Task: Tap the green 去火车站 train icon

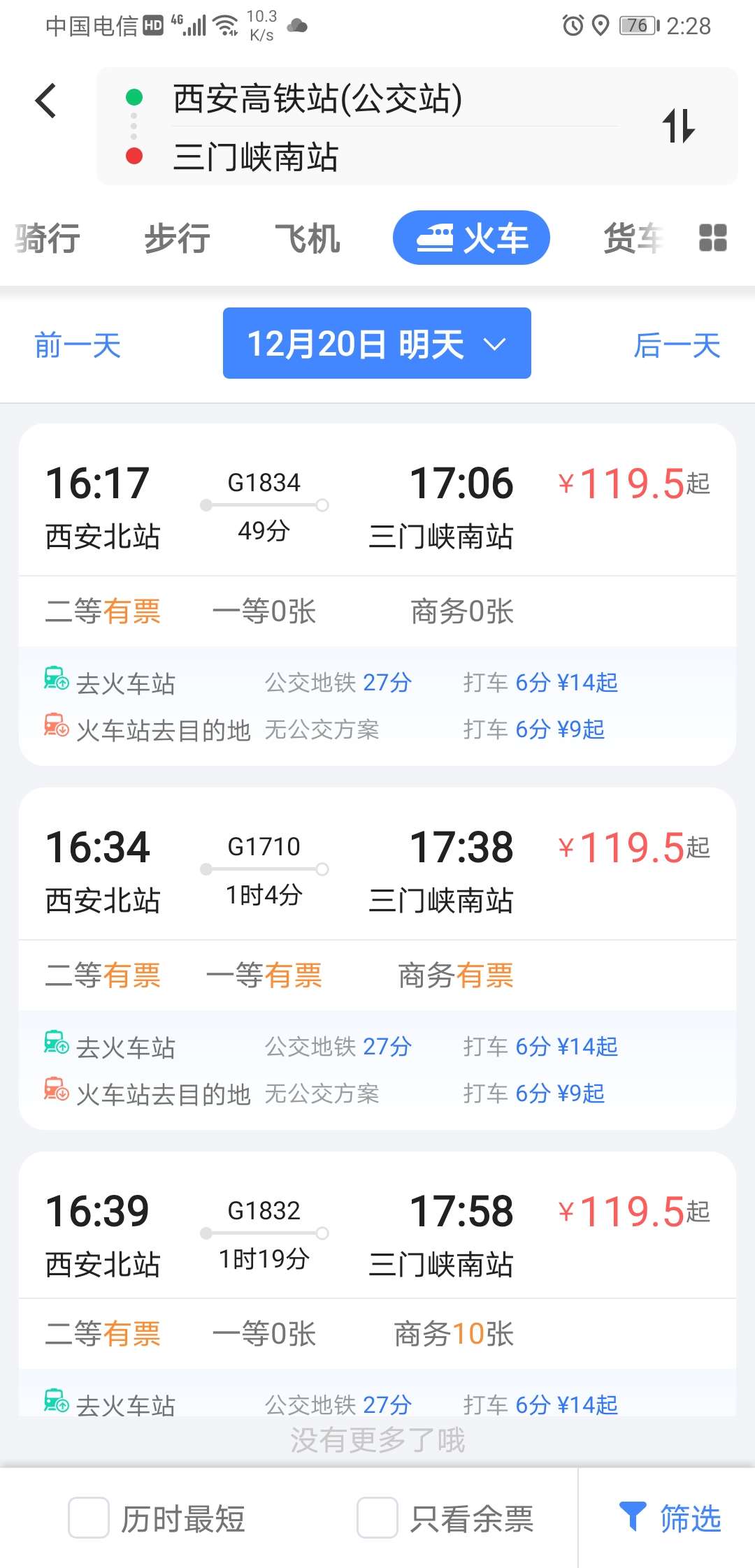Action: pyautogui.click(x=56, y=681)
